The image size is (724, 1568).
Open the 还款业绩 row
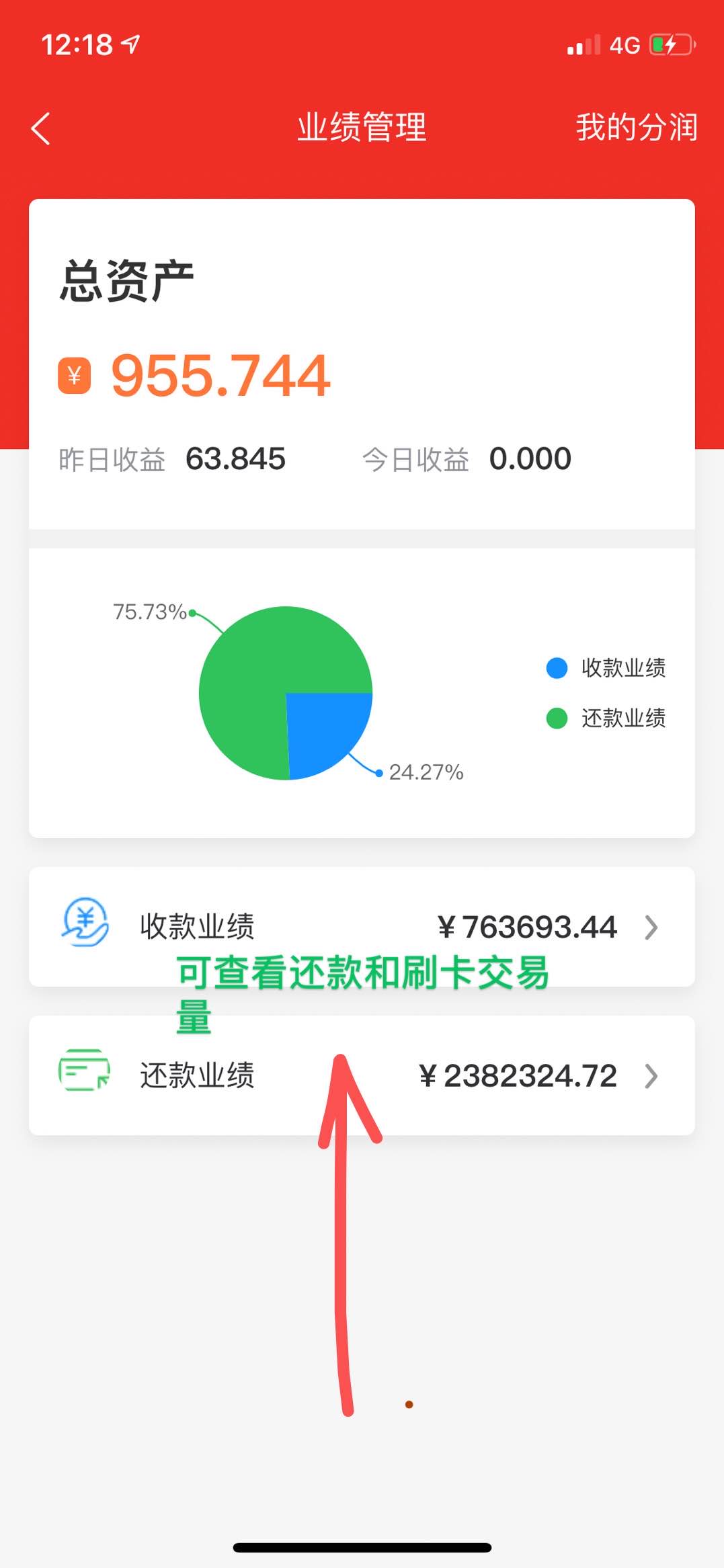pos(362,1075)
